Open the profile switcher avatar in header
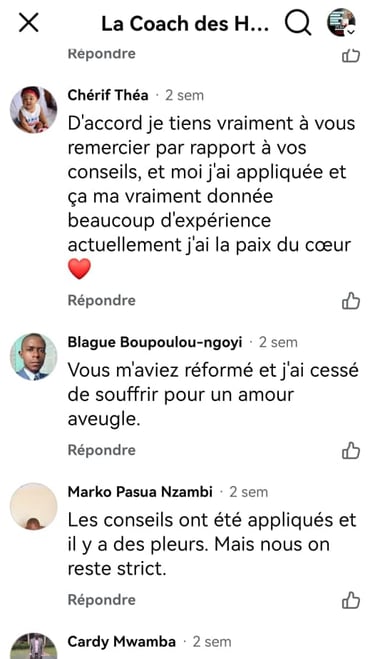This screenshot has width=375, height=659. click(341, 23)
